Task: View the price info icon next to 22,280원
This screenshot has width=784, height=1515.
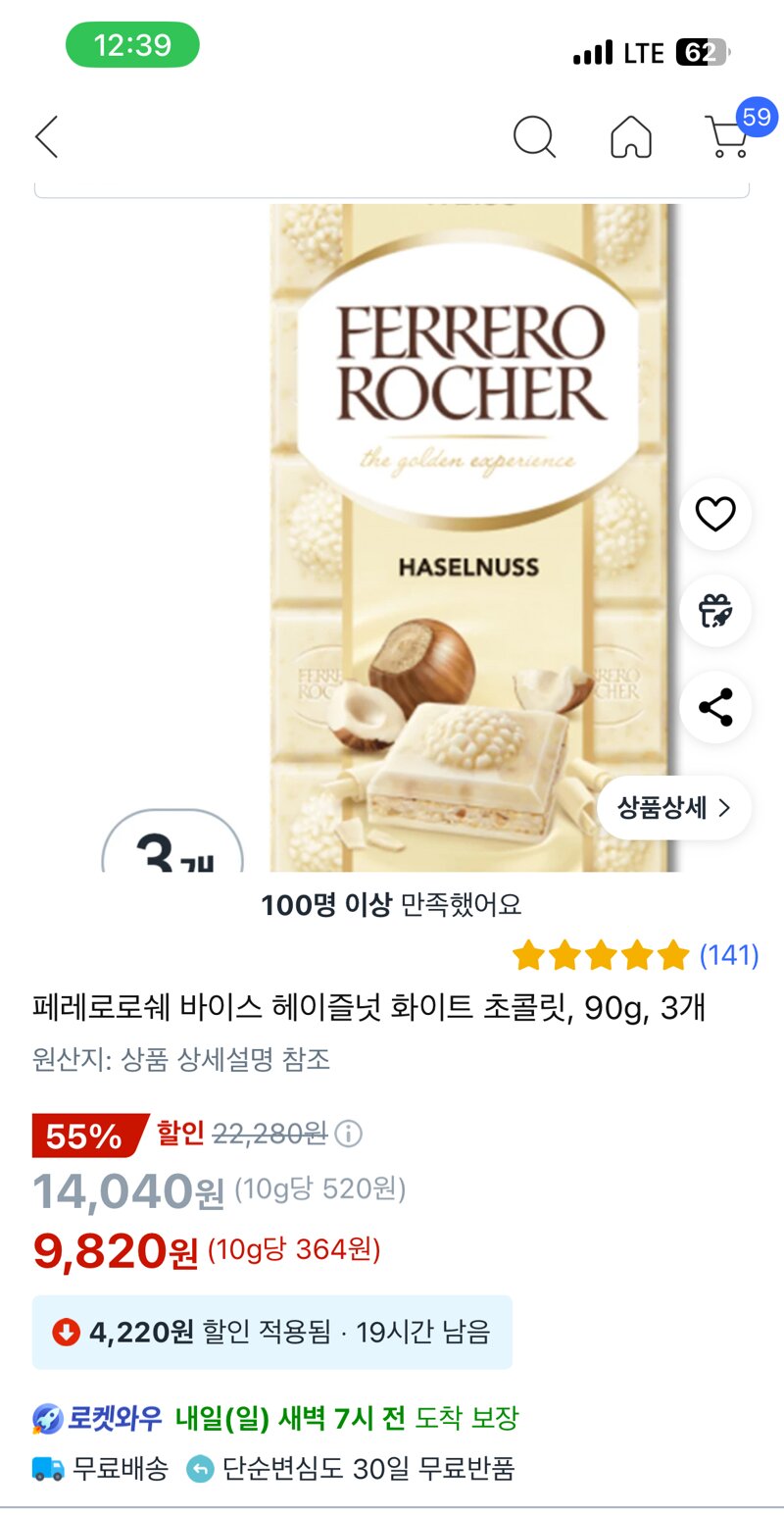Action: click(348, 1135)
